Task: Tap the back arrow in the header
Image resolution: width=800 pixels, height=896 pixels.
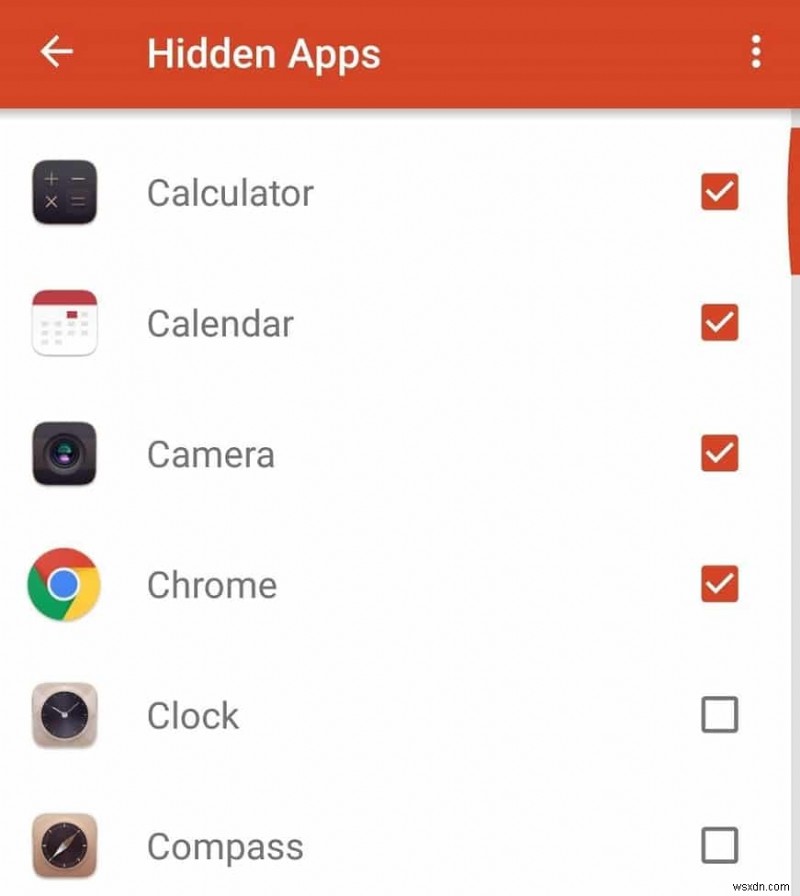Action: pyautogui.click(x=57, y=53)
